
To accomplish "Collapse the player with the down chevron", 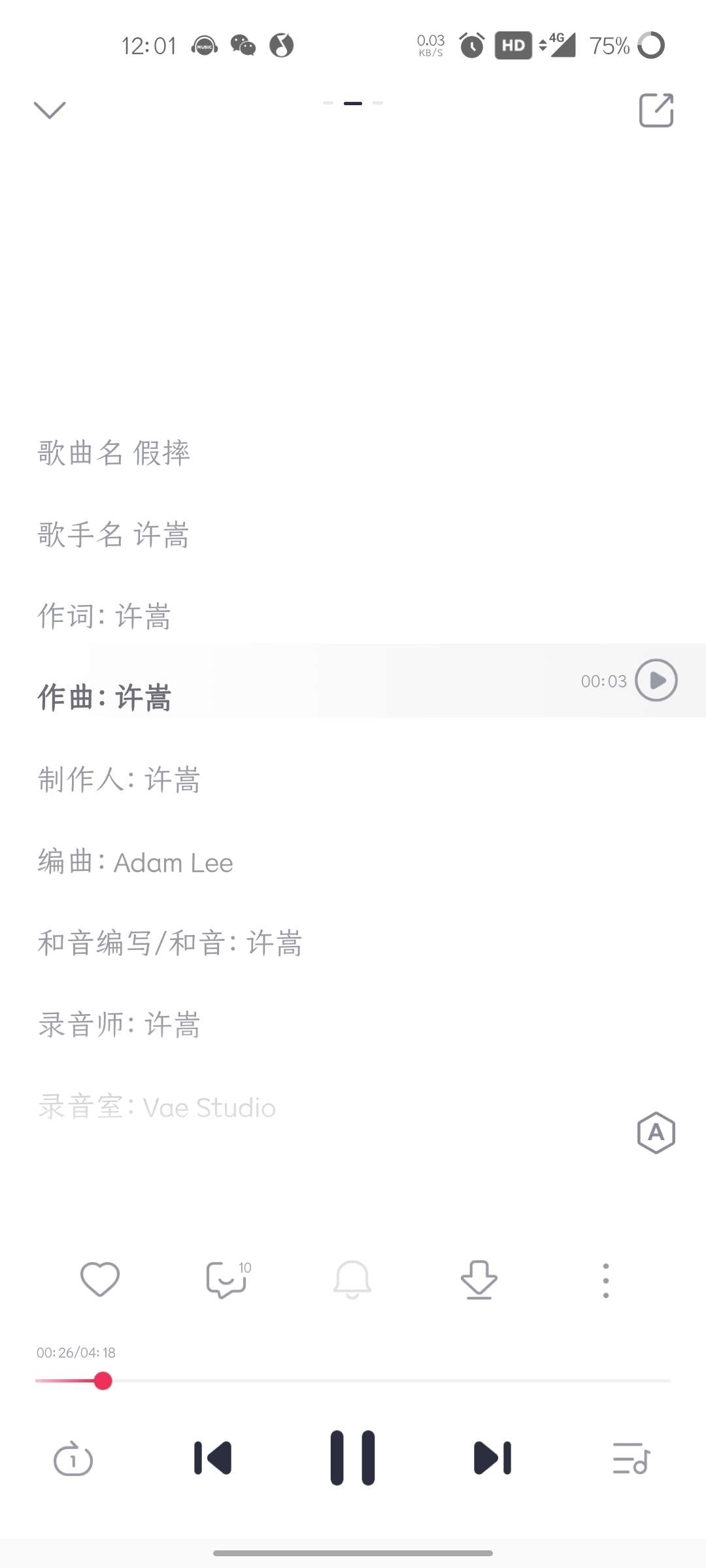I will click(x=50, y=110).
